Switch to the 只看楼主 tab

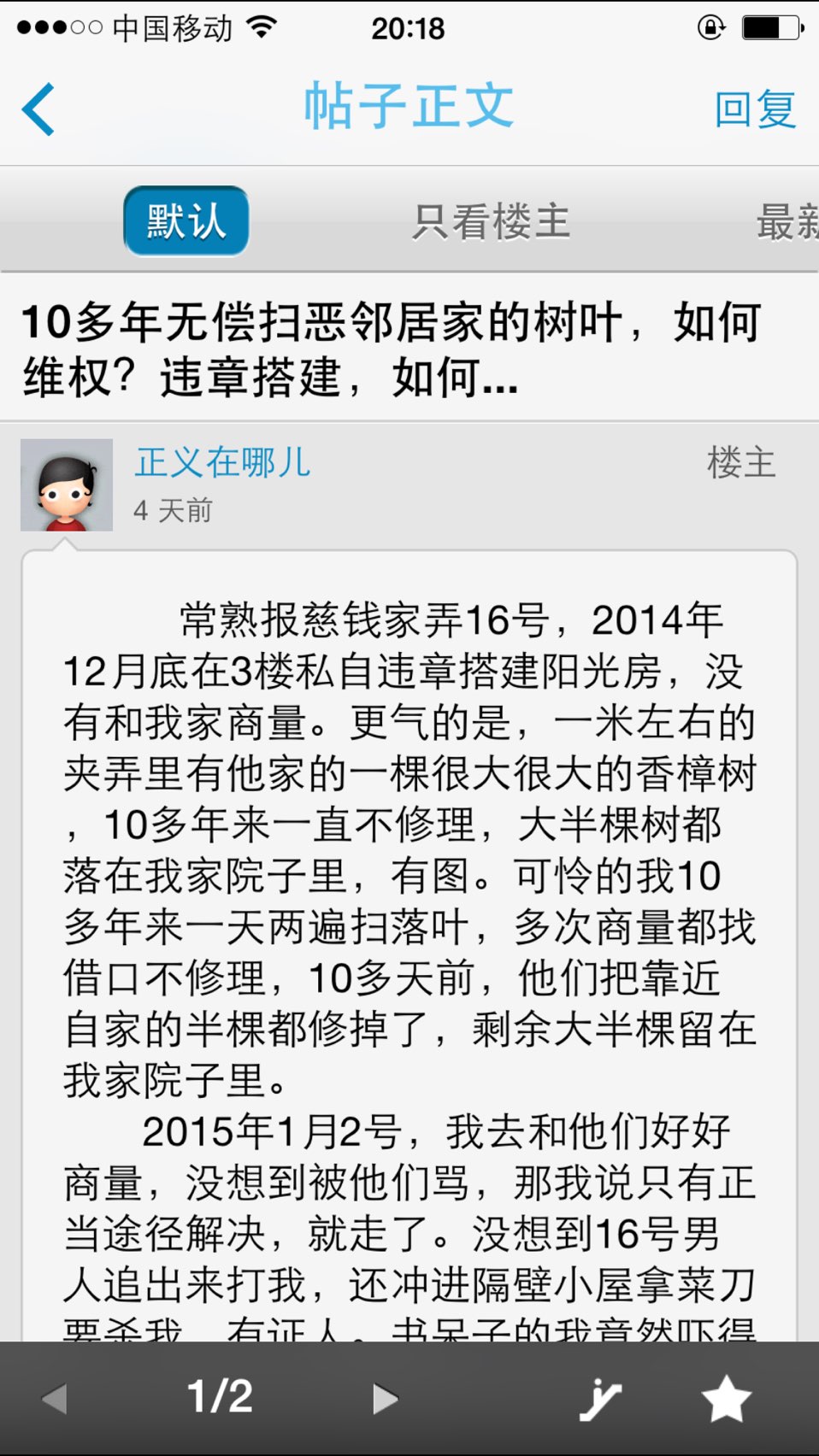pos(491,222)
